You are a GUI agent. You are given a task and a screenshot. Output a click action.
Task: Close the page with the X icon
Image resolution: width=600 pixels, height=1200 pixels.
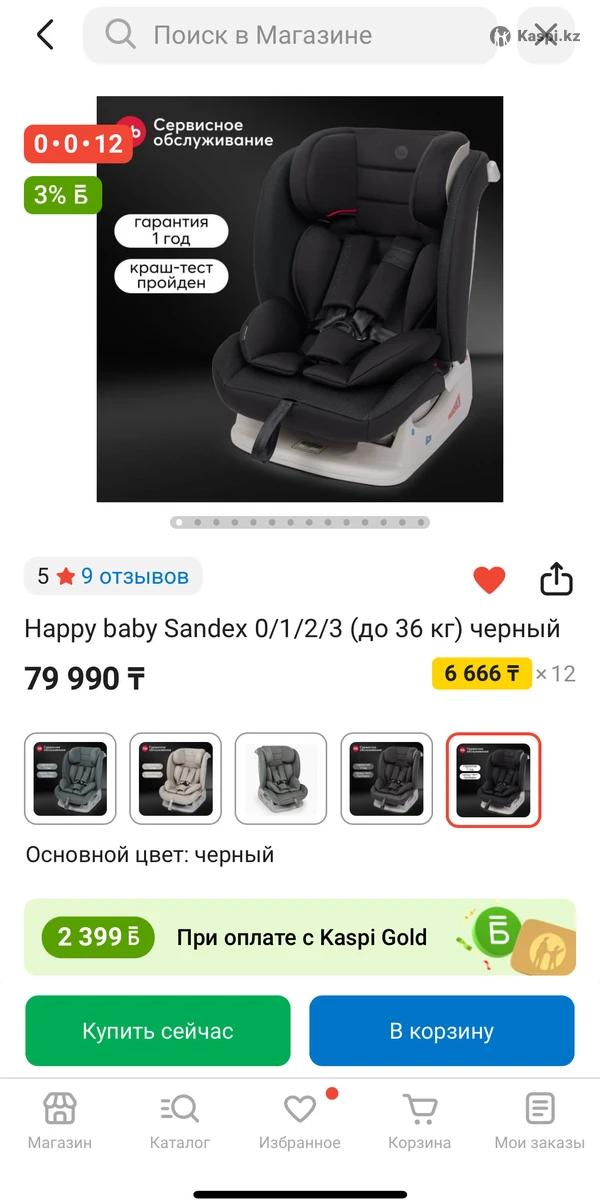[x=546, y=35]
